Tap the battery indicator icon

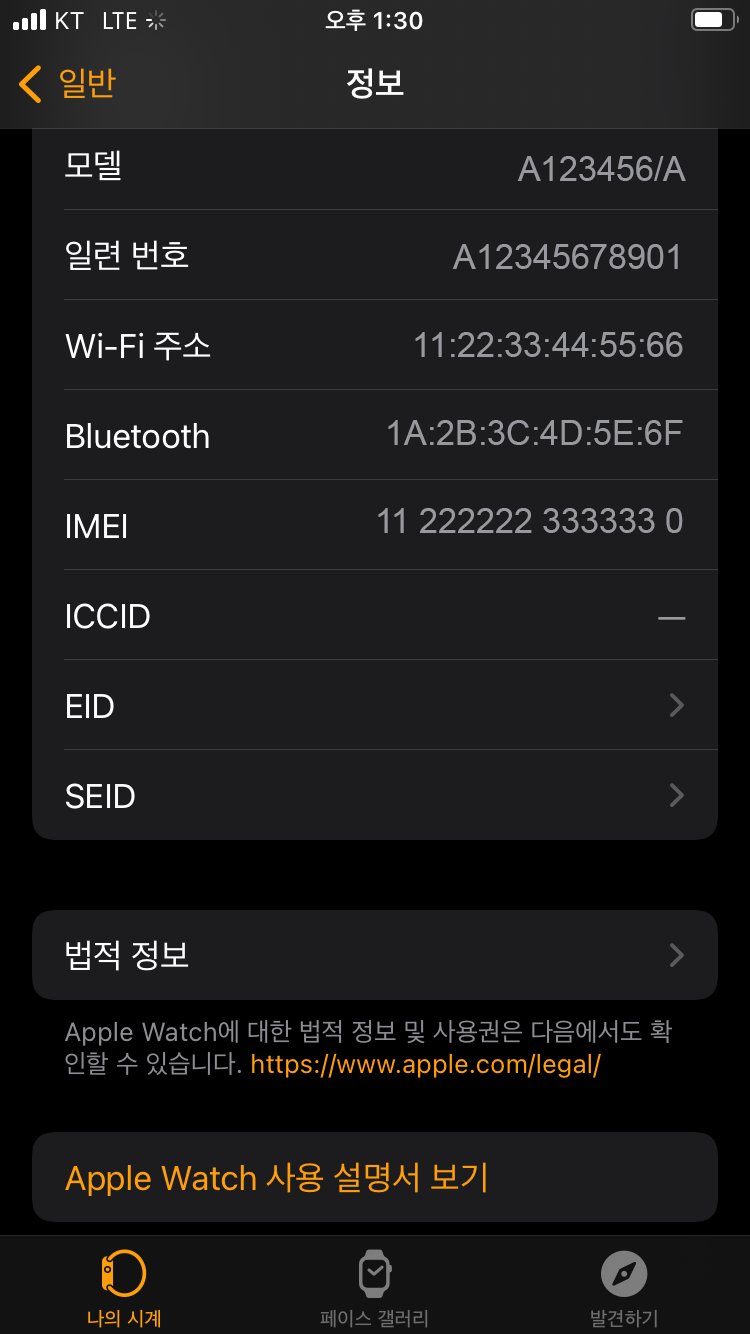[x=712, y=18]
